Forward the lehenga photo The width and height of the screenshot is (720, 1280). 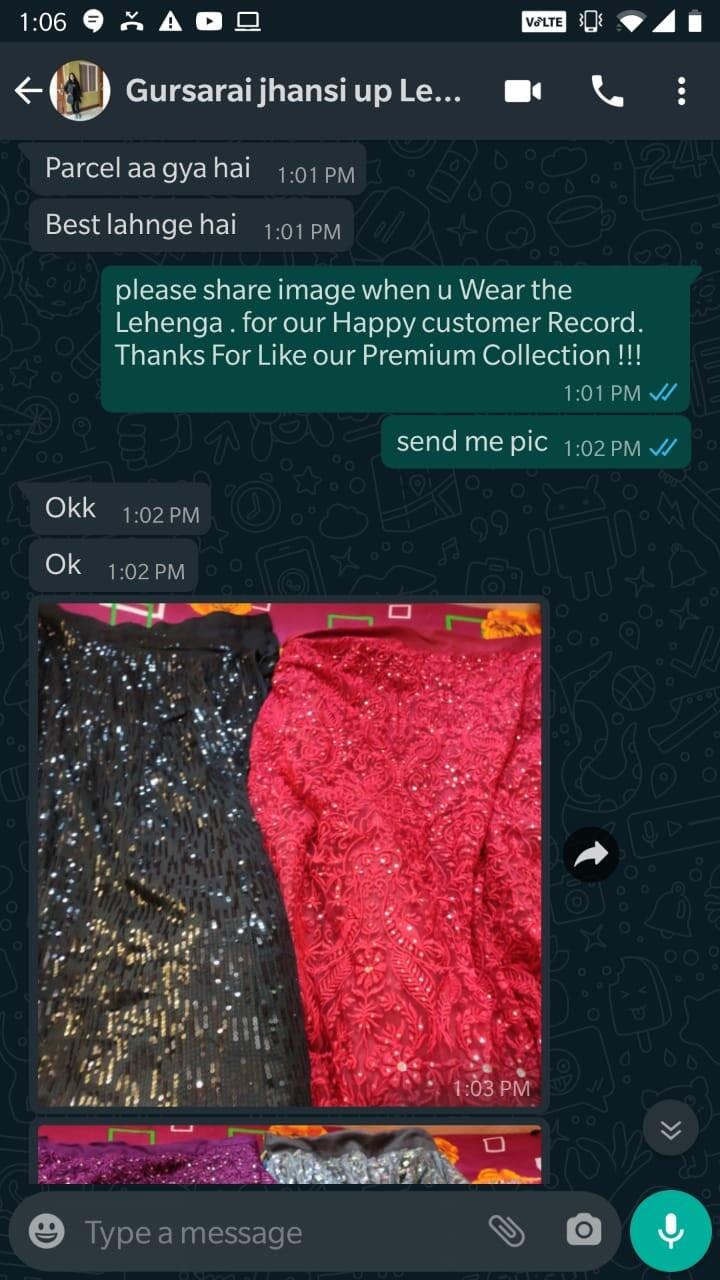click(590, 854)
